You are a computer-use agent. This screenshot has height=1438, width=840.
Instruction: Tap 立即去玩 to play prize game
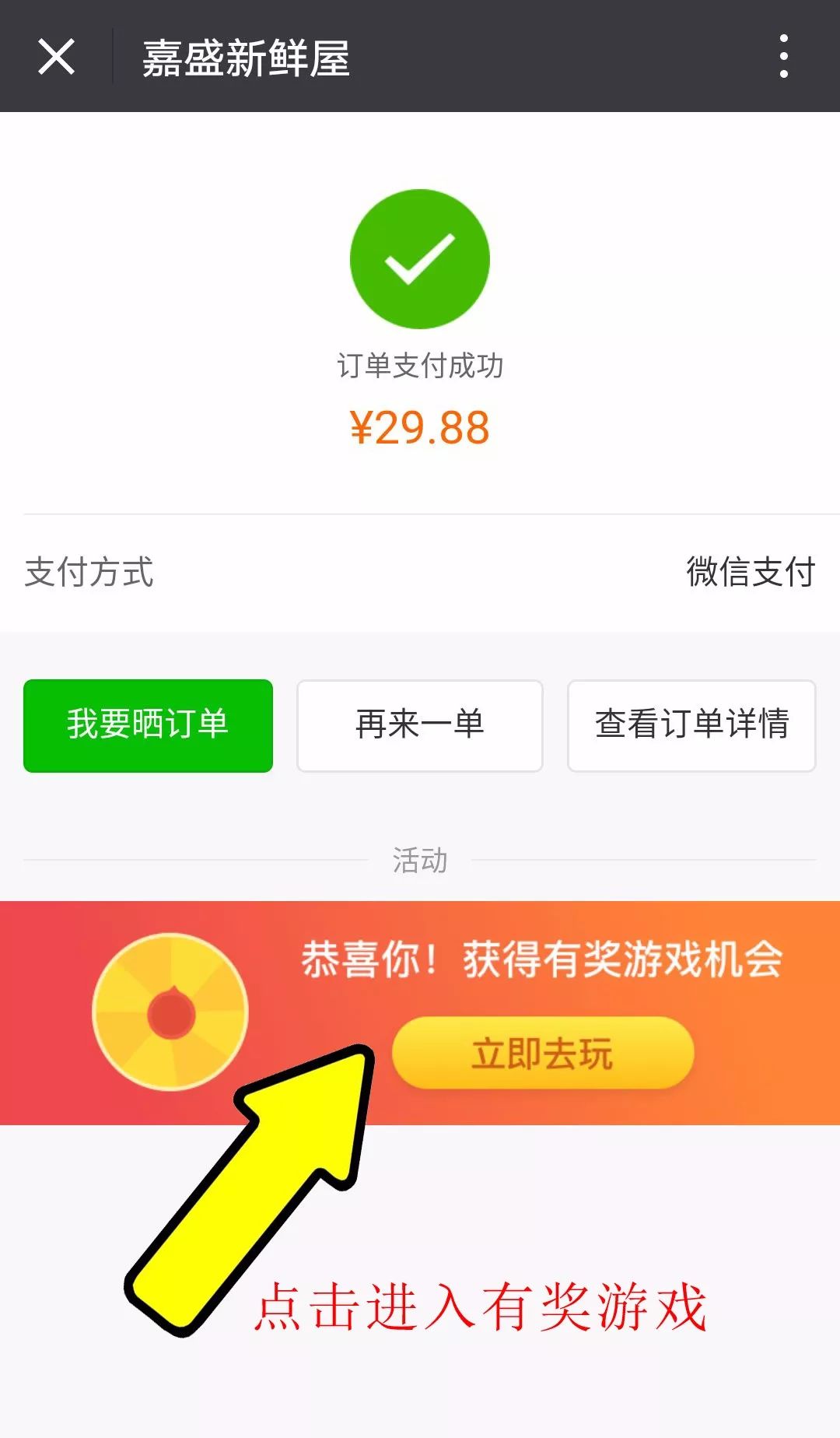click(x=542, y=1053)
